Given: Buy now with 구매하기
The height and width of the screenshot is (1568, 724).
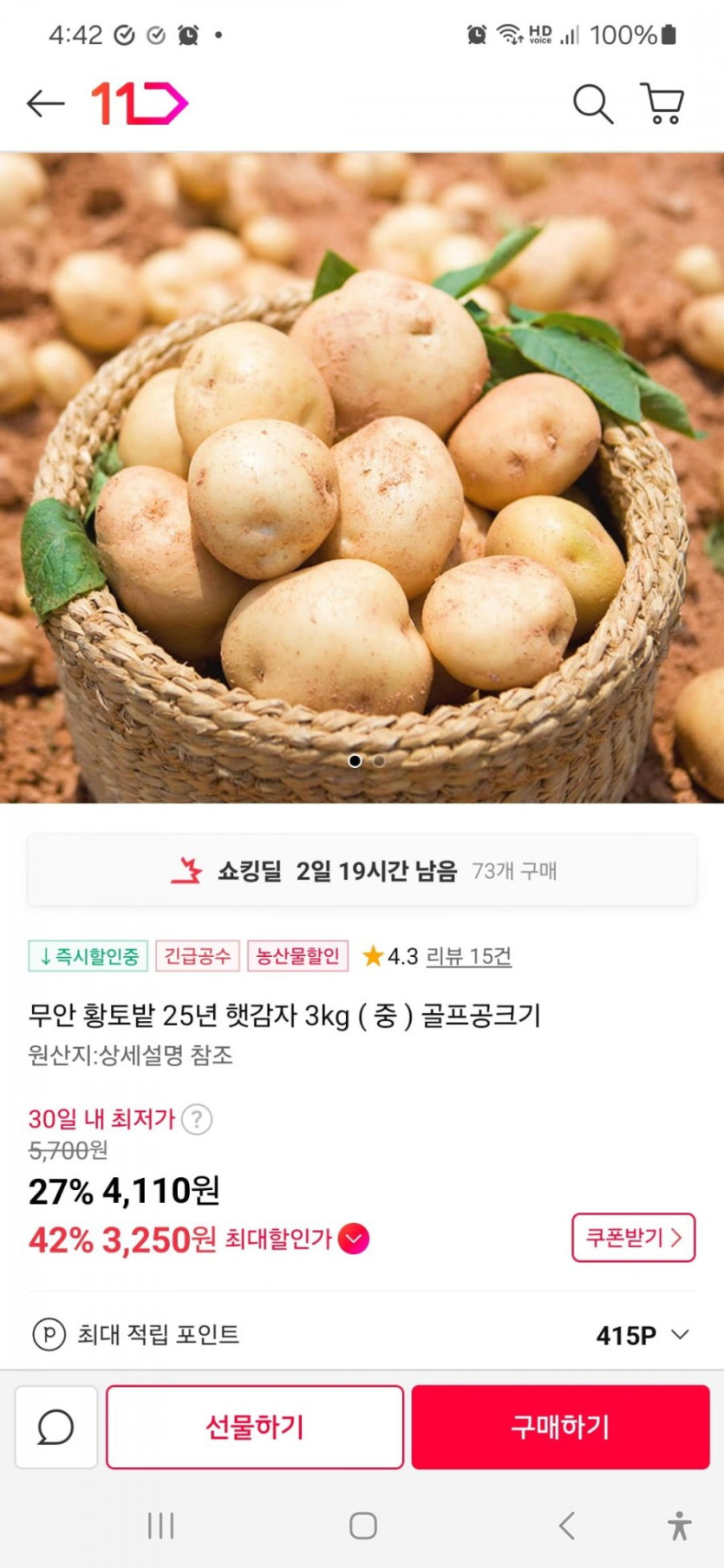Looking at the screenshot, I should 560,1427.
